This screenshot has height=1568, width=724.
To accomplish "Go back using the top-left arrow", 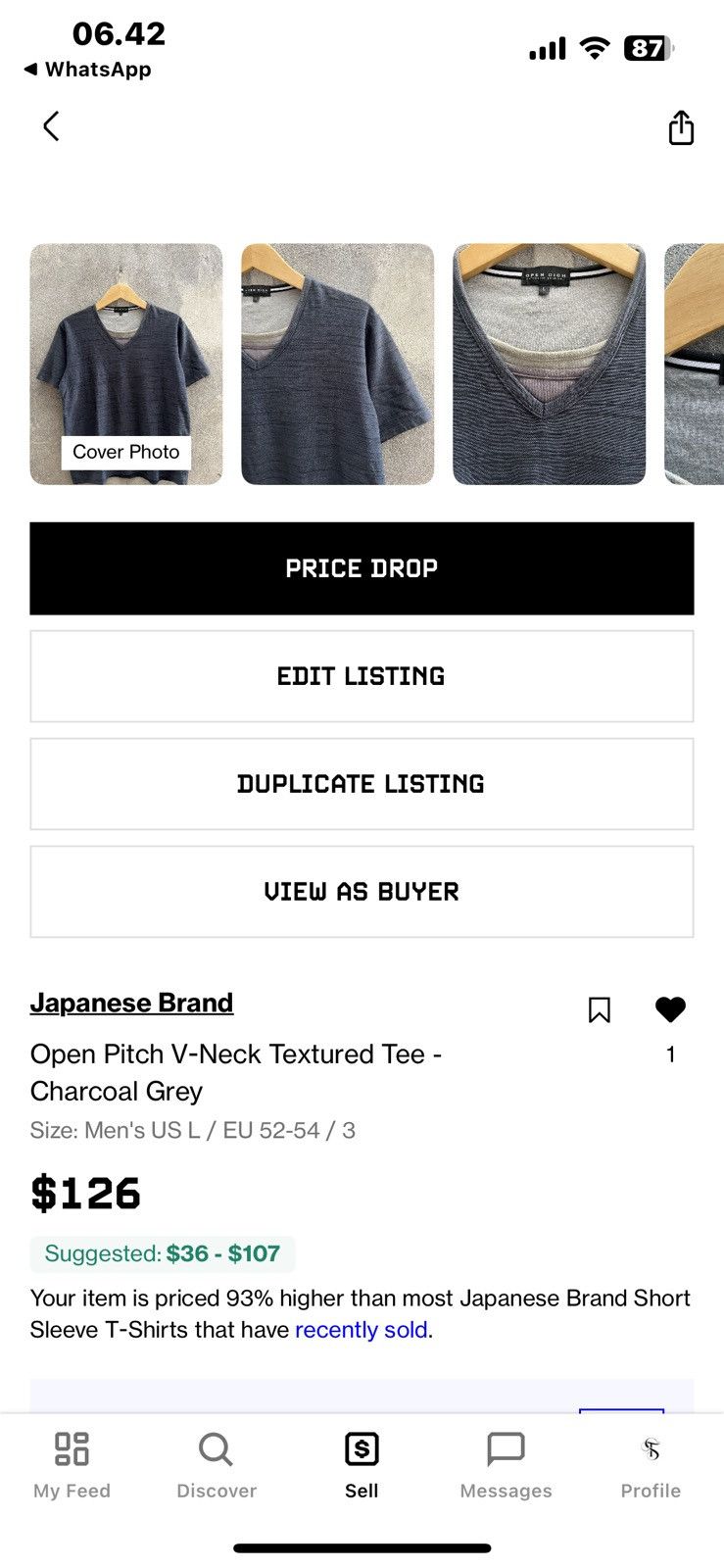I will [51, 126].
